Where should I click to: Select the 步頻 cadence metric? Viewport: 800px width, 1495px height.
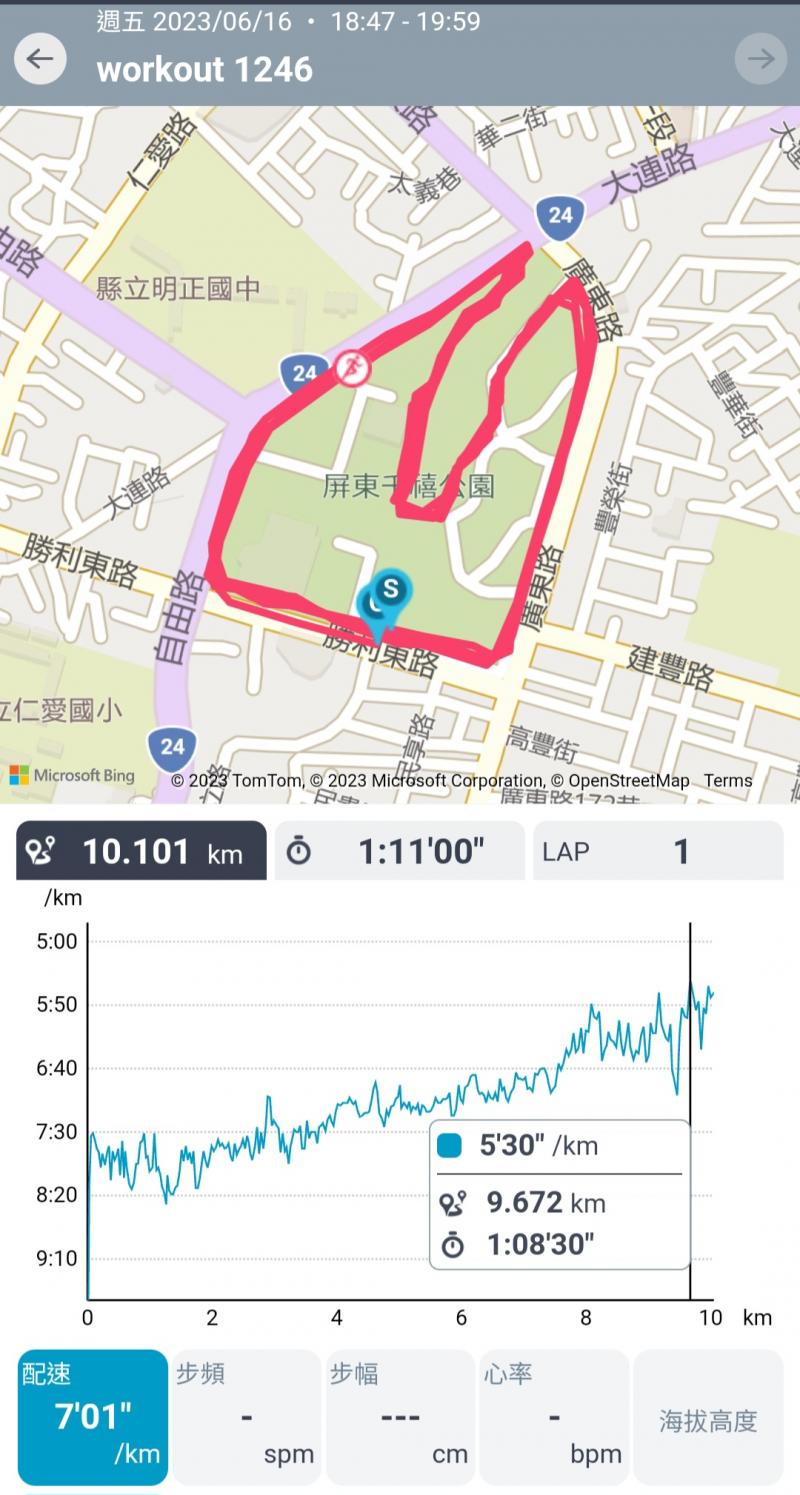pyautogui.click(x=246, y=1416)
